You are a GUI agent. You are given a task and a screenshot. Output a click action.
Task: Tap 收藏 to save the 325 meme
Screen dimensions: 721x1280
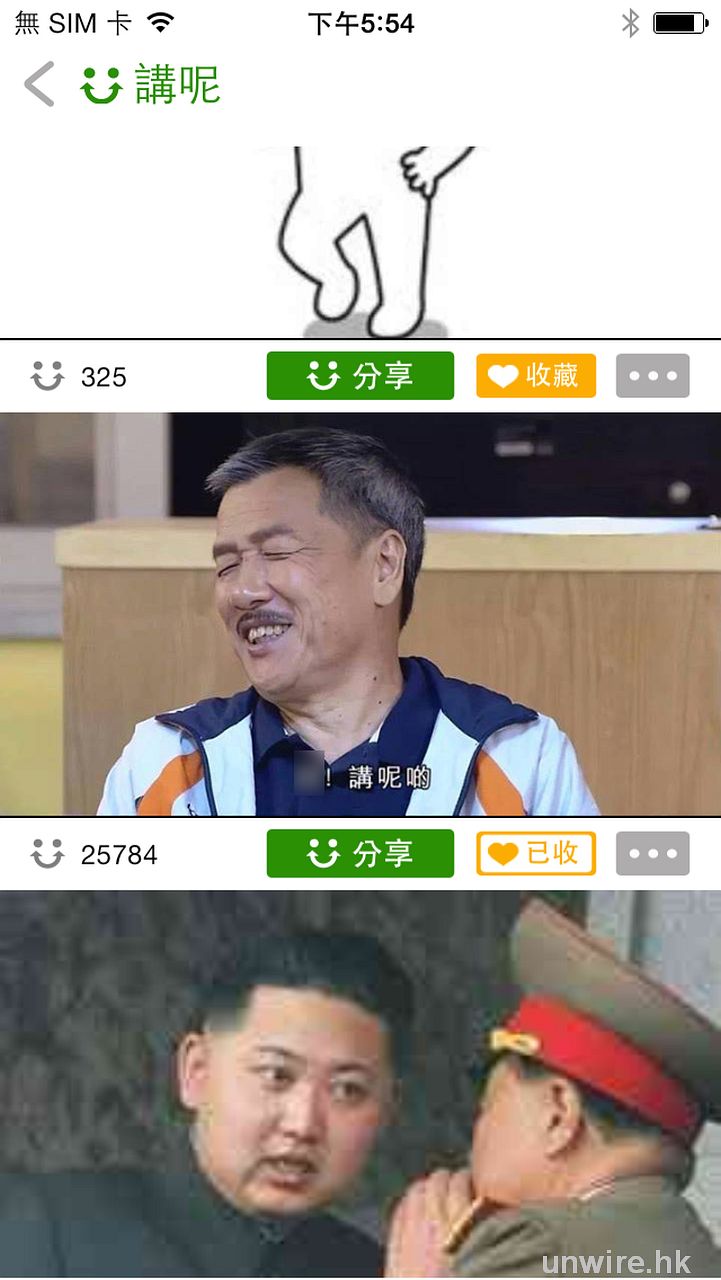[536, 376]
